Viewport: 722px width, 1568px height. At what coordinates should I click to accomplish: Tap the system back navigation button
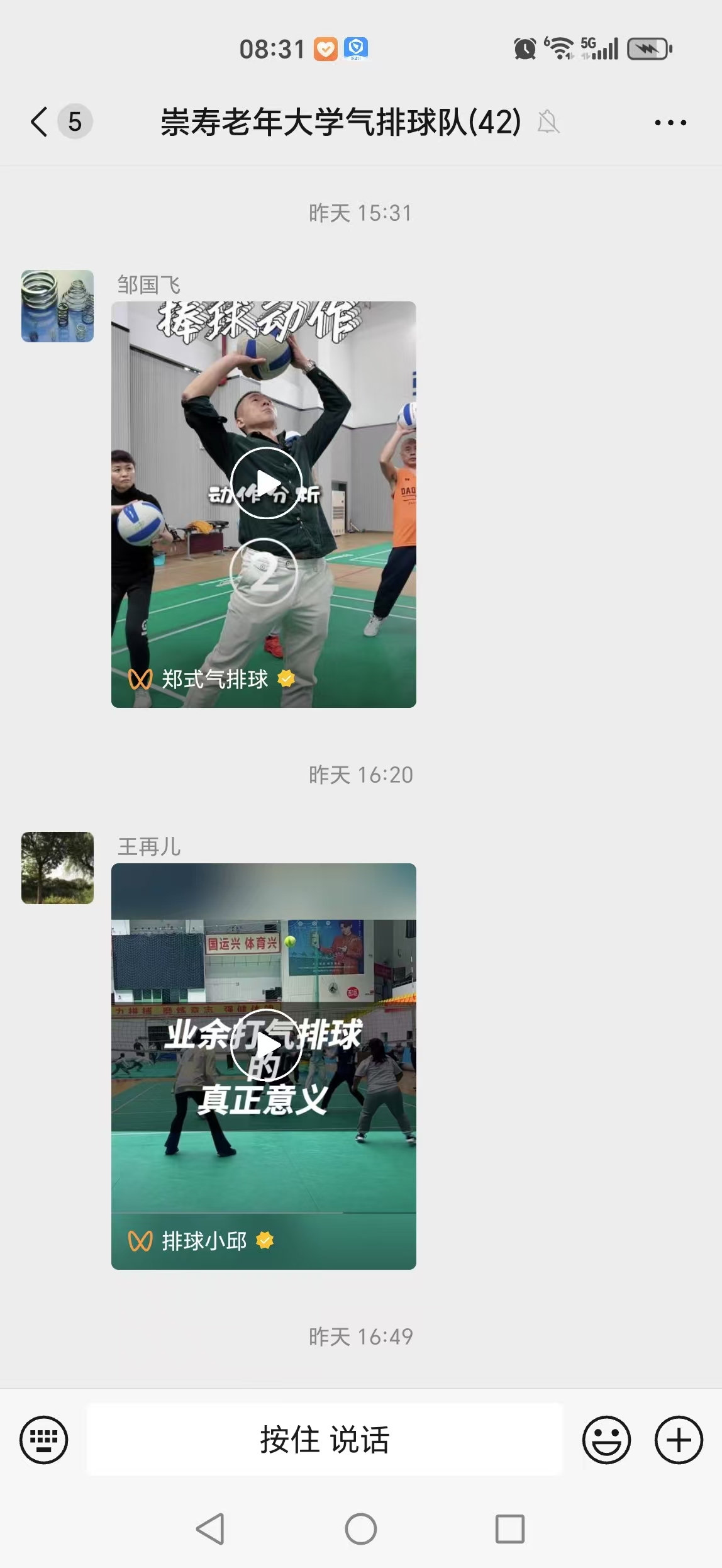tap(211, 1529)
